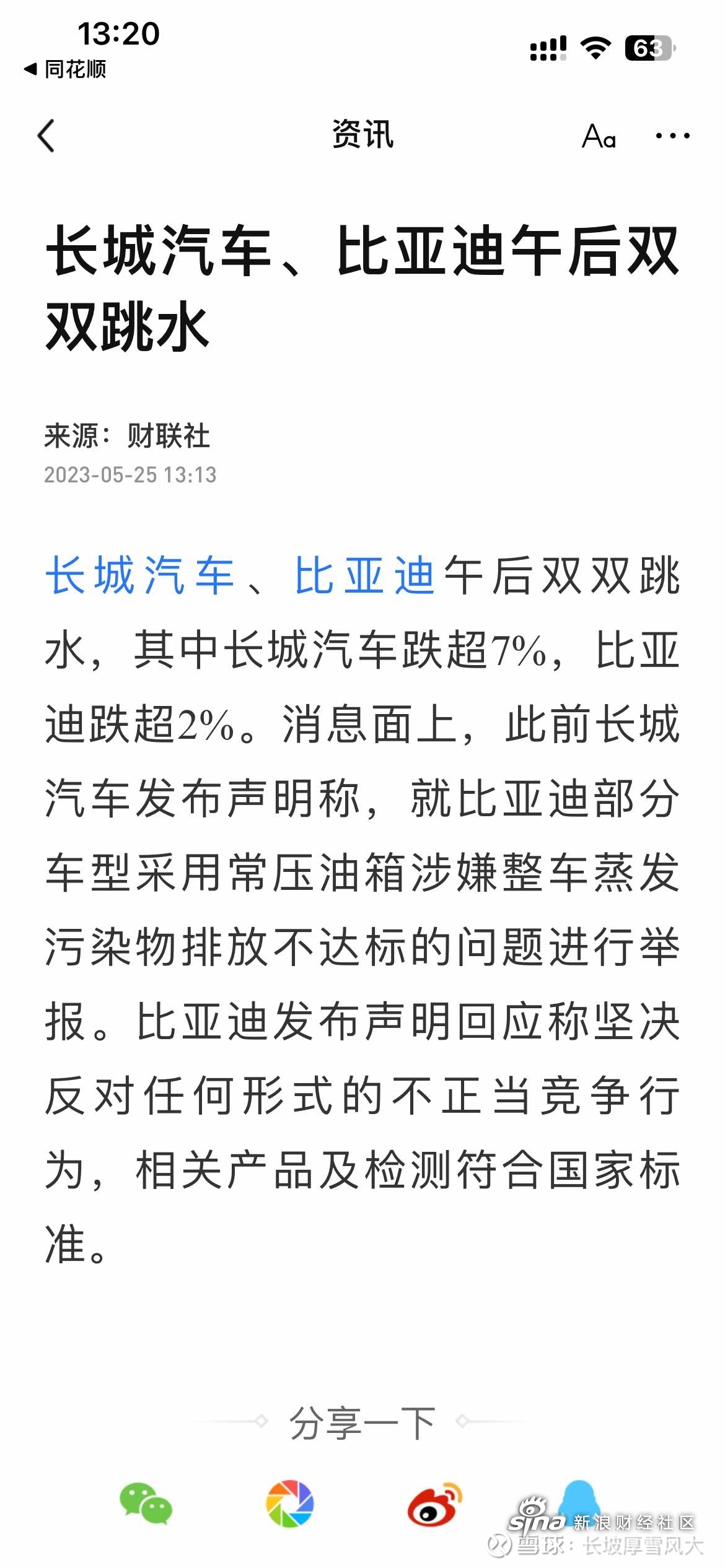
Task: Open the Aa font size settings
Action: [x=599, y=136]
